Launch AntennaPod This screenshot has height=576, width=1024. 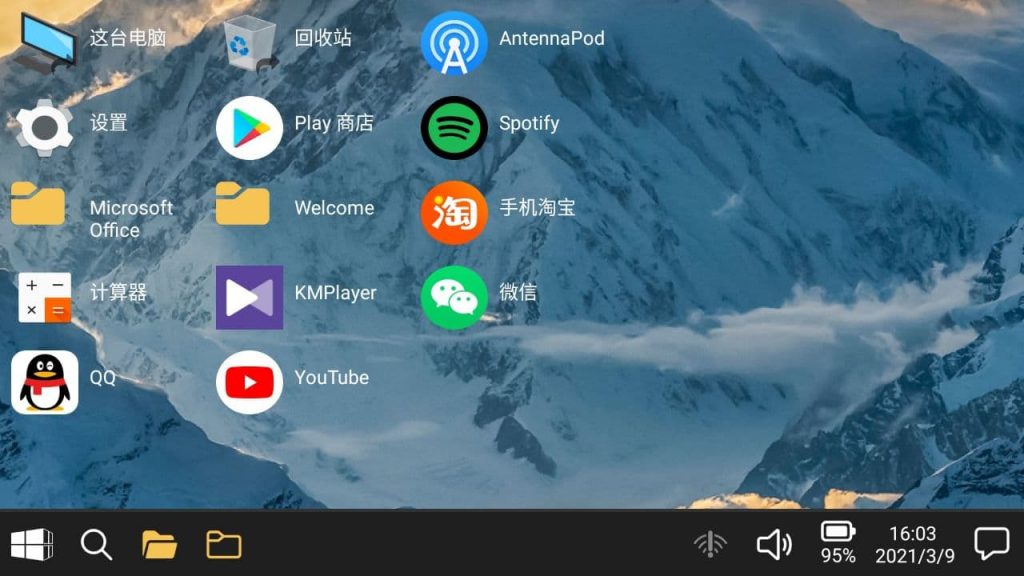[454, 42]
